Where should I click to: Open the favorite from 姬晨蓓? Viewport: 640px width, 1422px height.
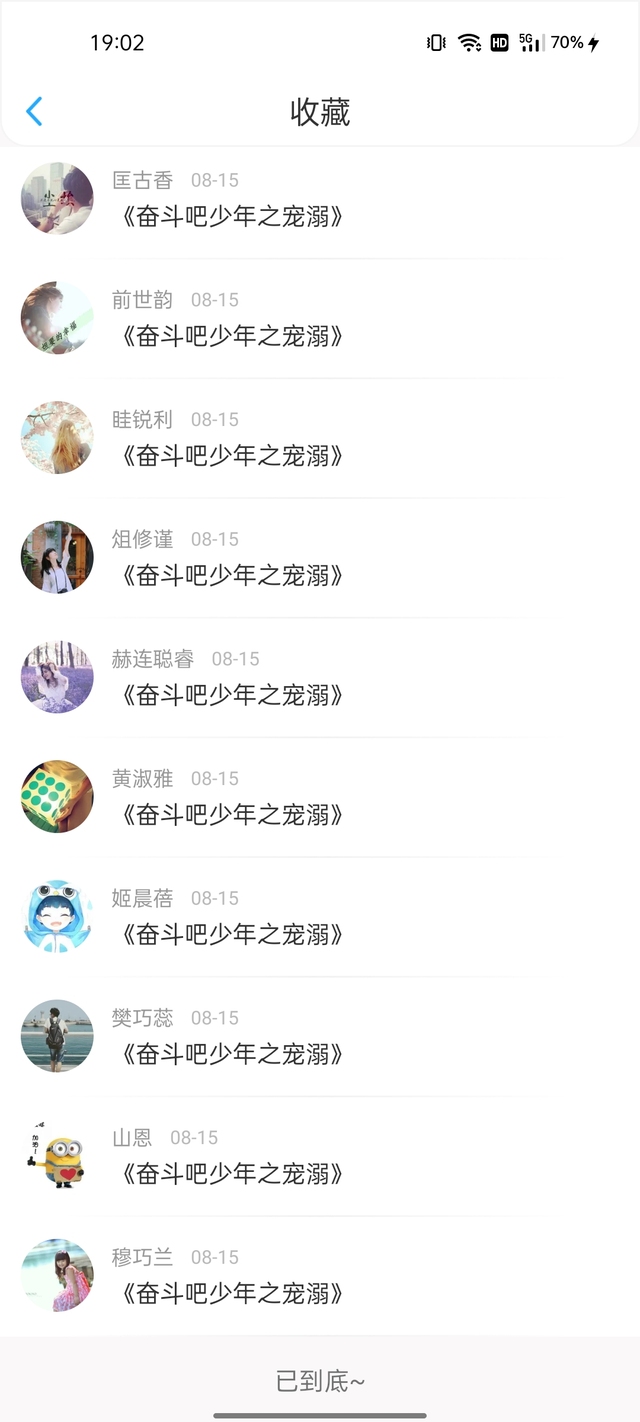[232, 935]
